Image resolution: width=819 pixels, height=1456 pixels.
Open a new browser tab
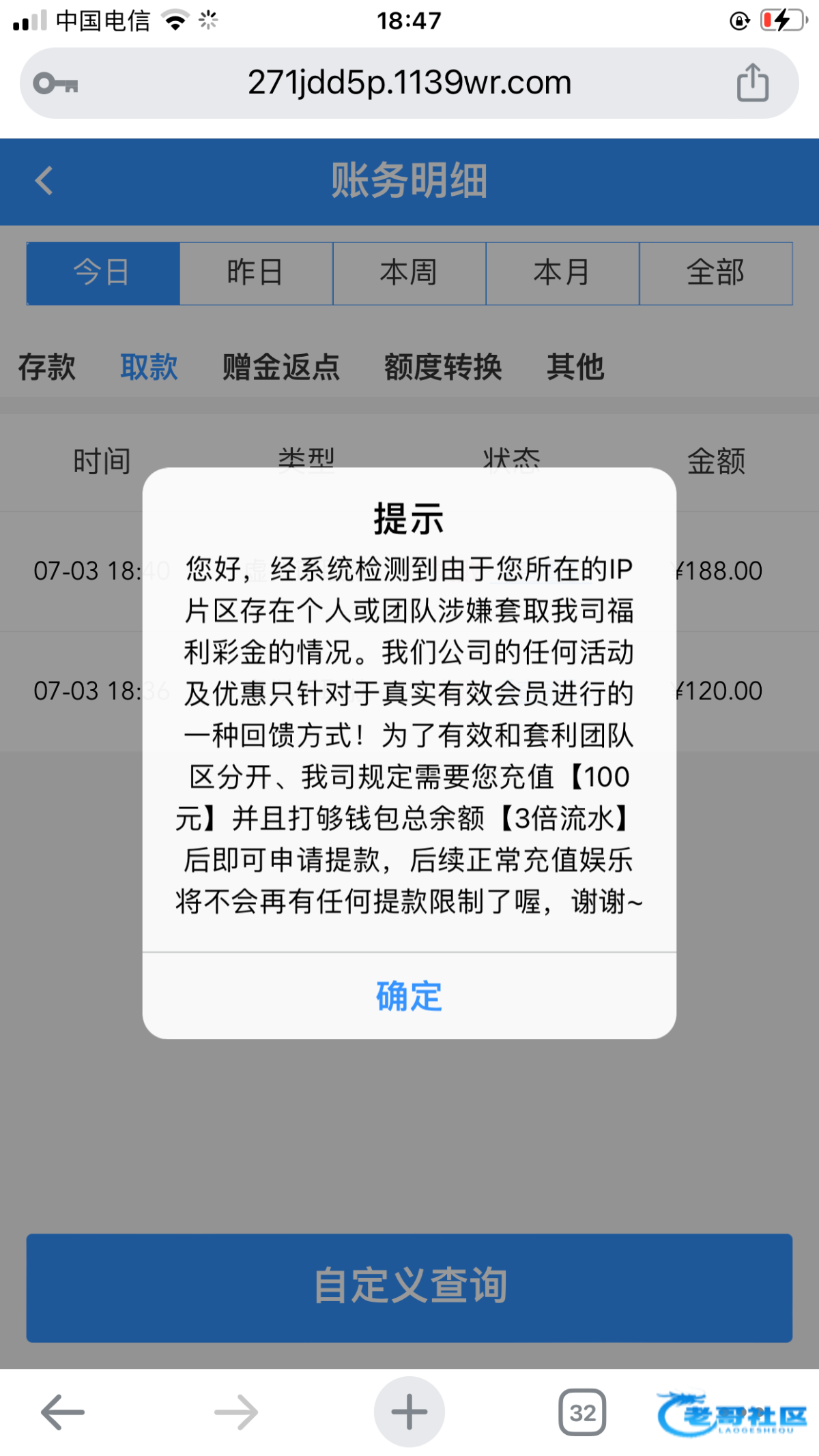tap(409, 1412)
